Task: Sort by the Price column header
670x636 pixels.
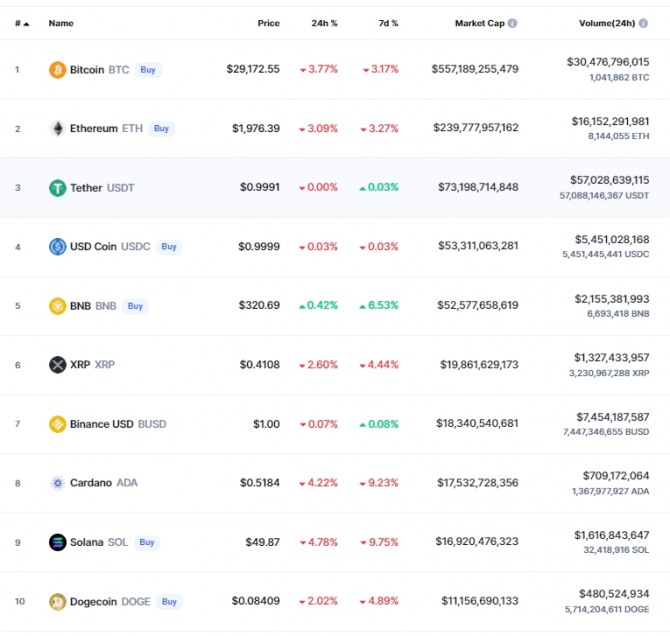Action: [268, 23]
